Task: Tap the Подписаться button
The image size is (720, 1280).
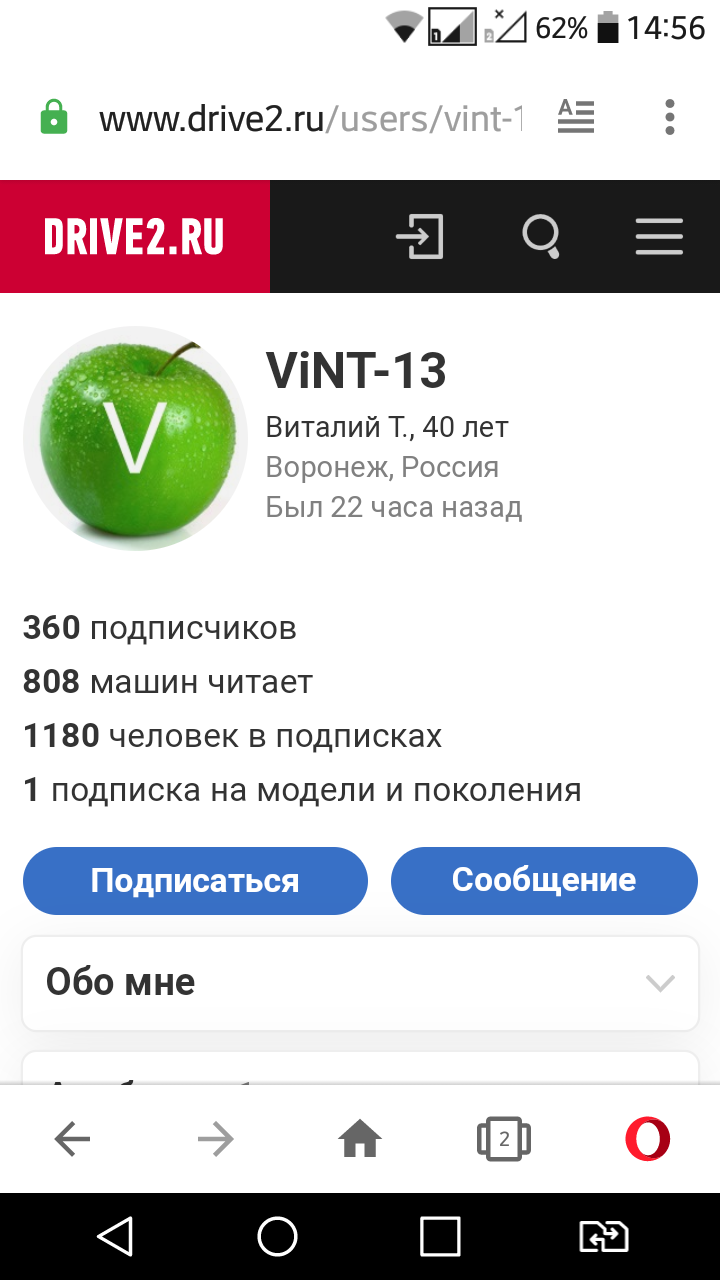Action: click(x=195, y=880)
